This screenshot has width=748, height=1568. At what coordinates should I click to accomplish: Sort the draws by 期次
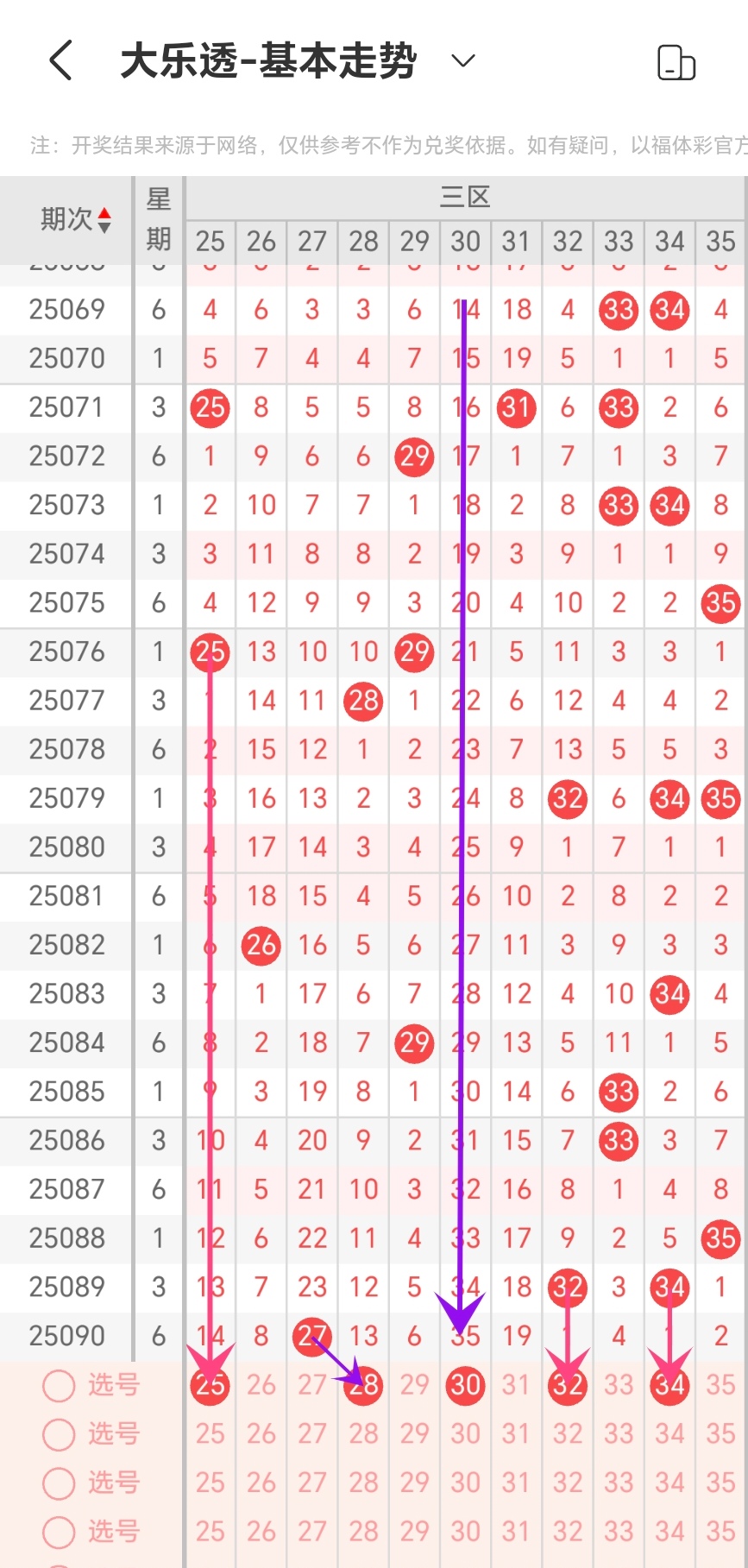click(104, 220)
